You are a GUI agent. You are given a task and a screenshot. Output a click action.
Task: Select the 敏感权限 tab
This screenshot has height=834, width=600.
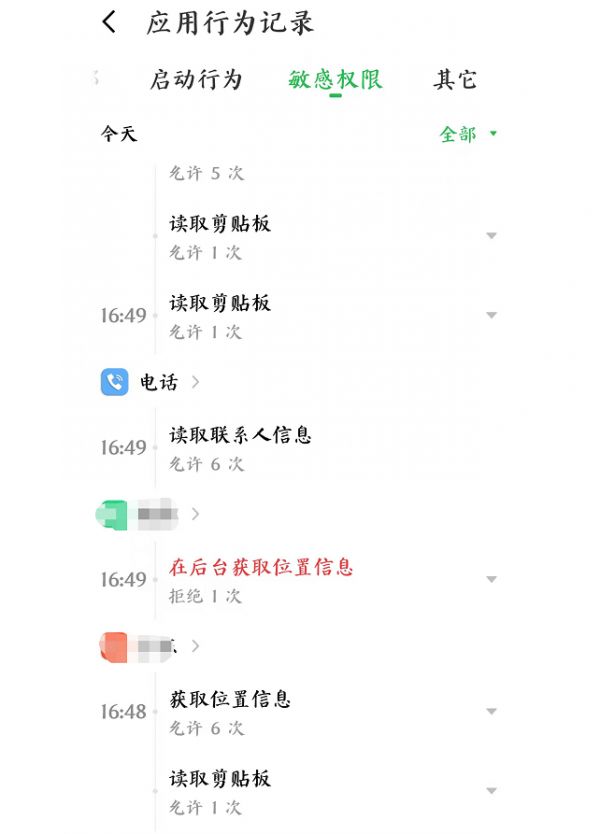[335, 80]
